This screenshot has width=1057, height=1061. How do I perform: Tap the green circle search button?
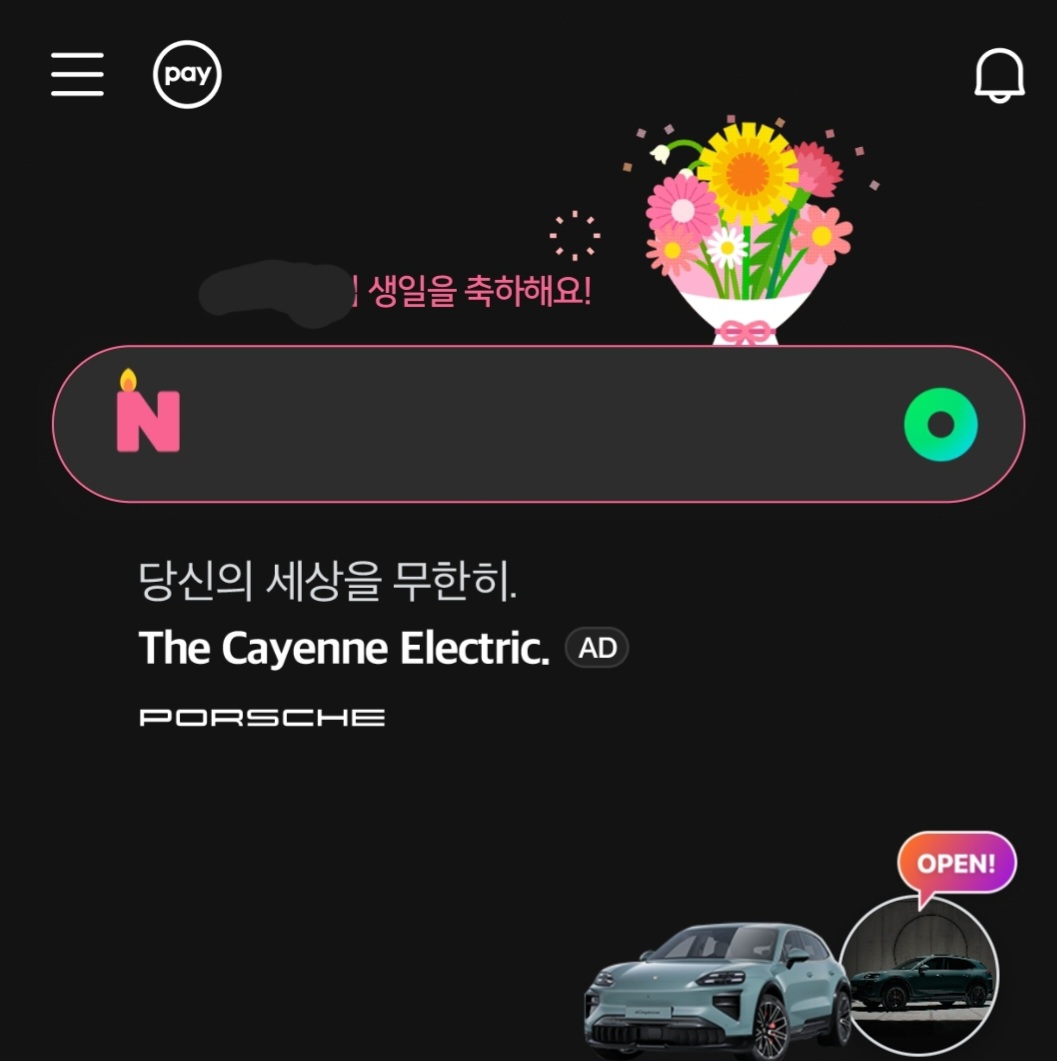coord(941,424)
